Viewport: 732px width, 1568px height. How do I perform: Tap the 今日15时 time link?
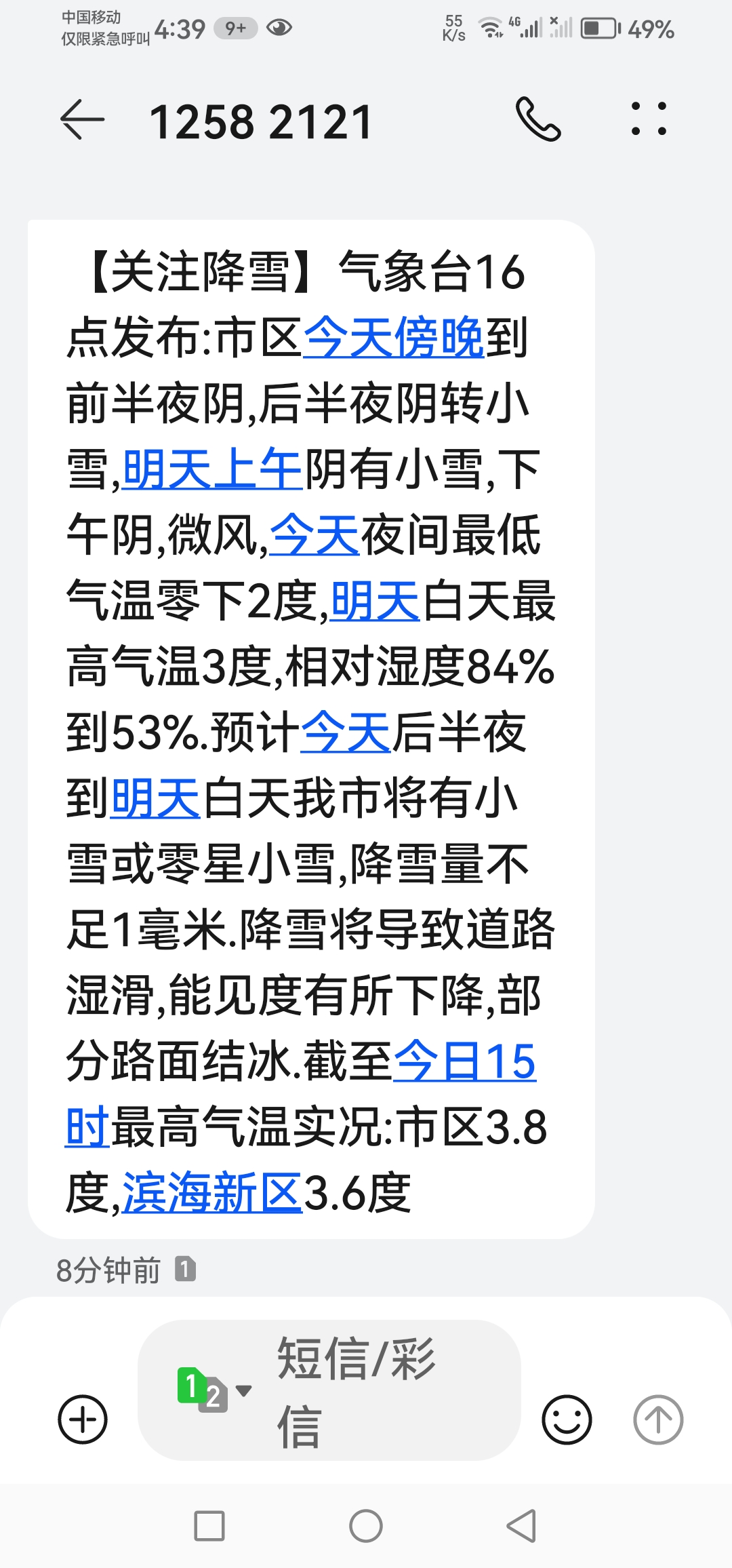465,1061
